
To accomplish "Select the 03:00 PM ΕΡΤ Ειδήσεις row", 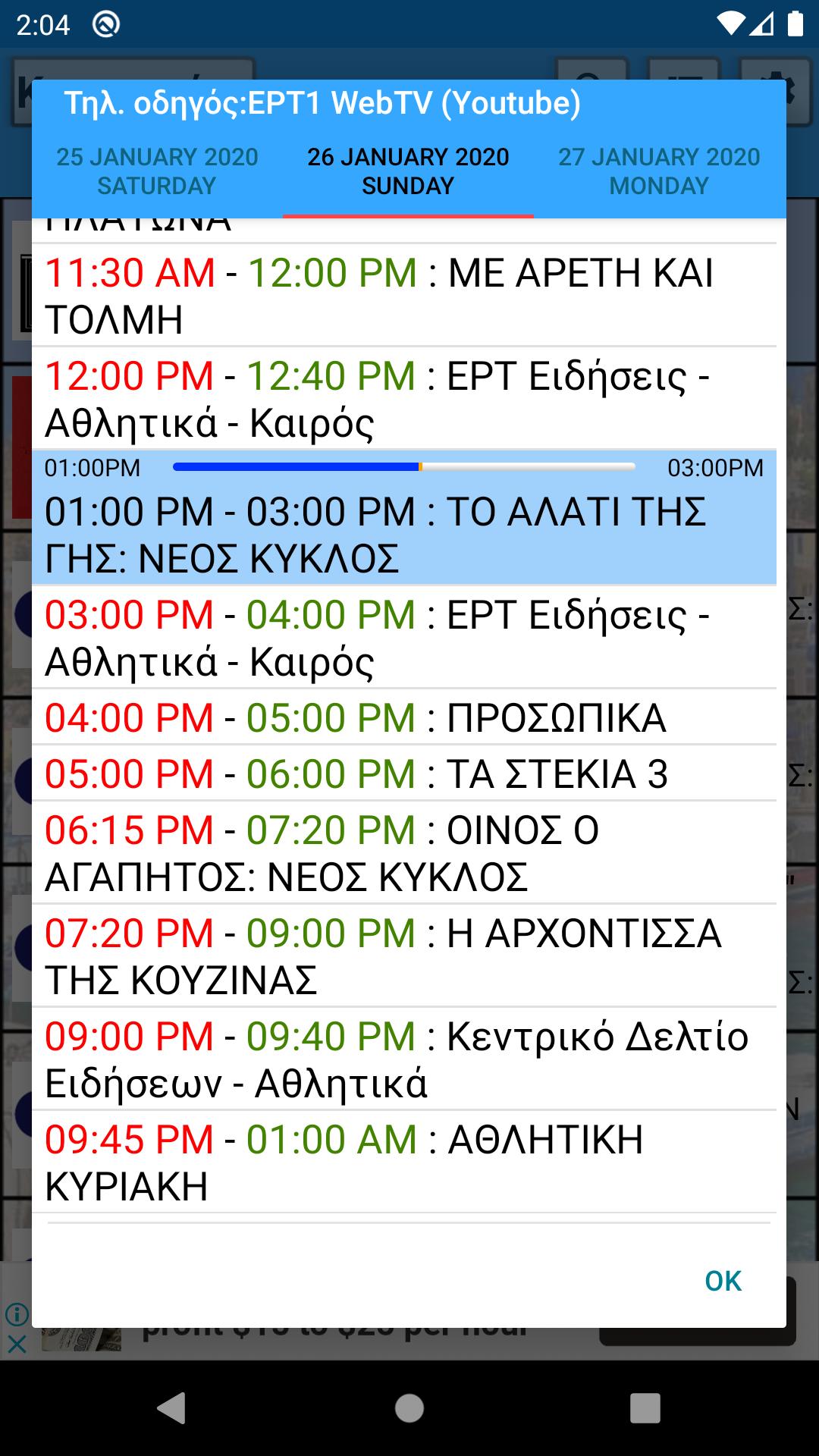I will 404,638.
